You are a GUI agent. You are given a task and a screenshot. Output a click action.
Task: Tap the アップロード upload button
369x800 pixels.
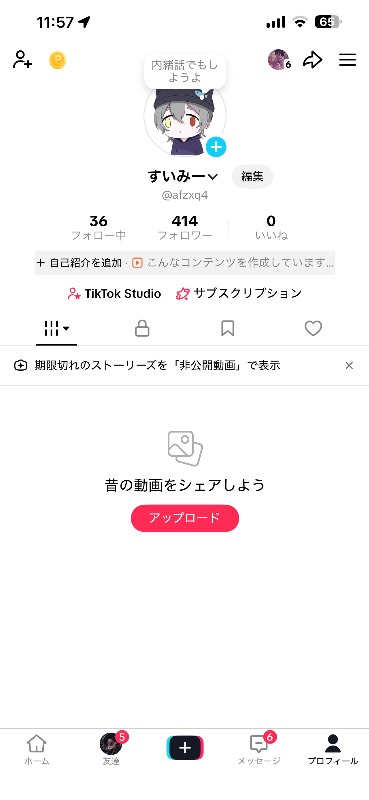point(185,518)
